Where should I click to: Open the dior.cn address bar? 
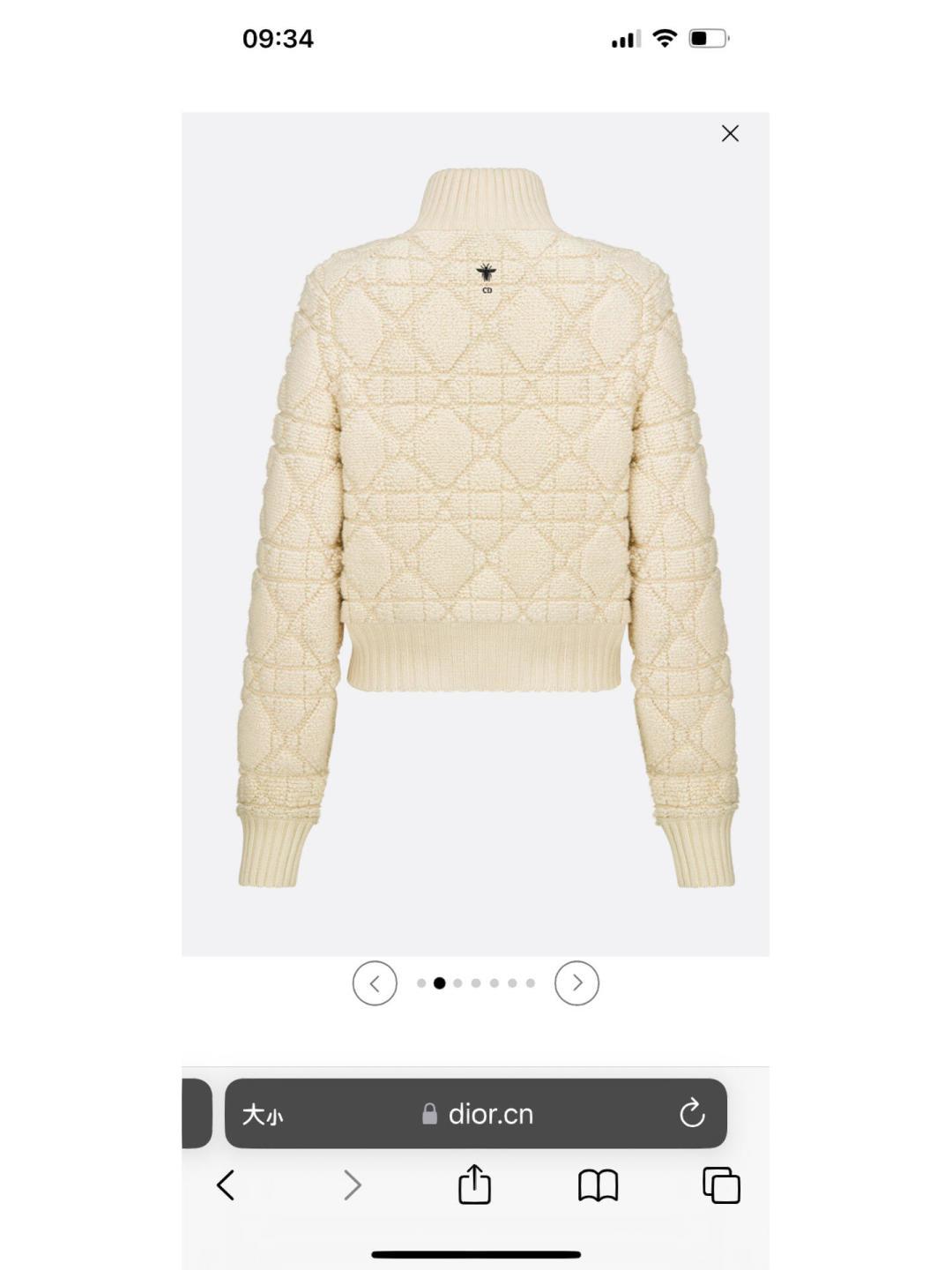(490, 1114)
